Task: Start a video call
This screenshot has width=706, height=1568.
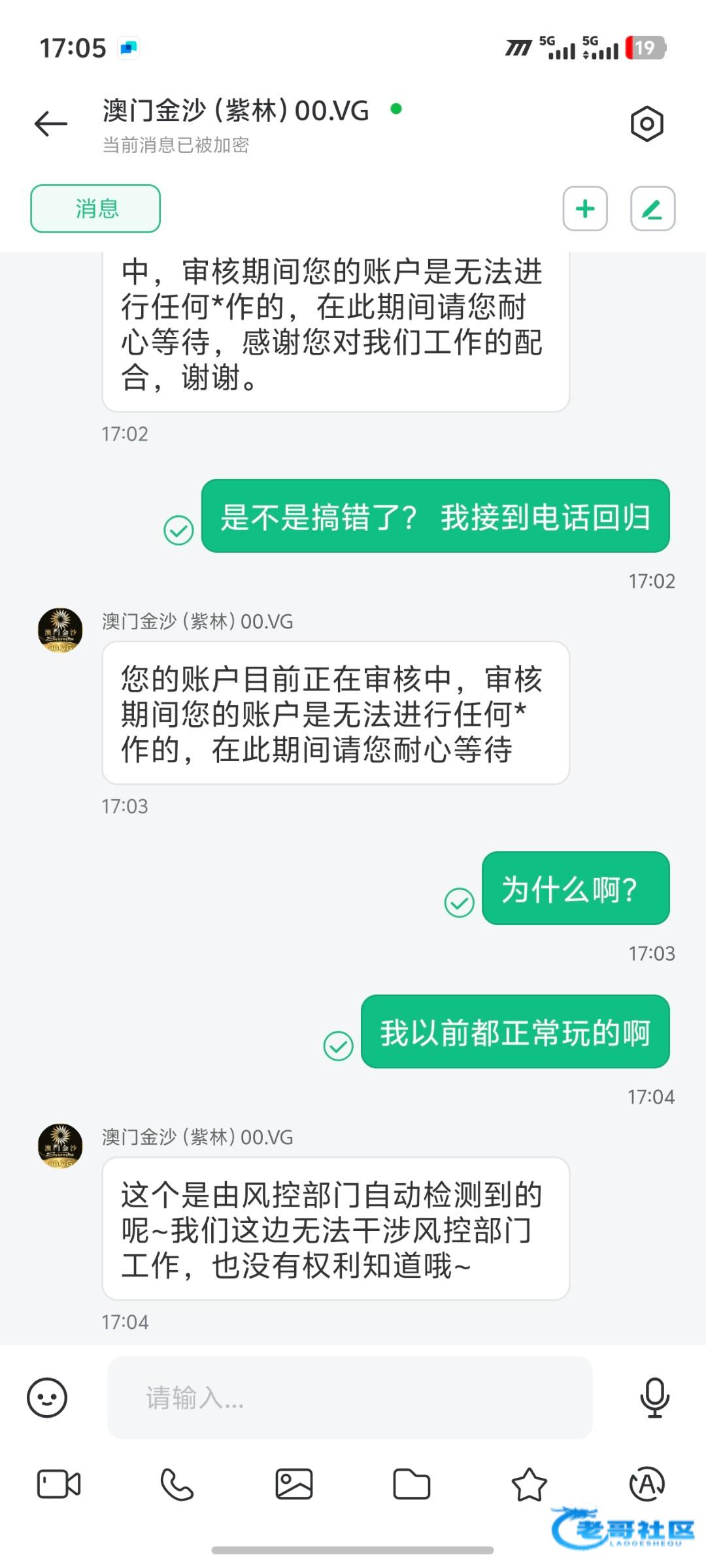Action: coord(59,1484)
